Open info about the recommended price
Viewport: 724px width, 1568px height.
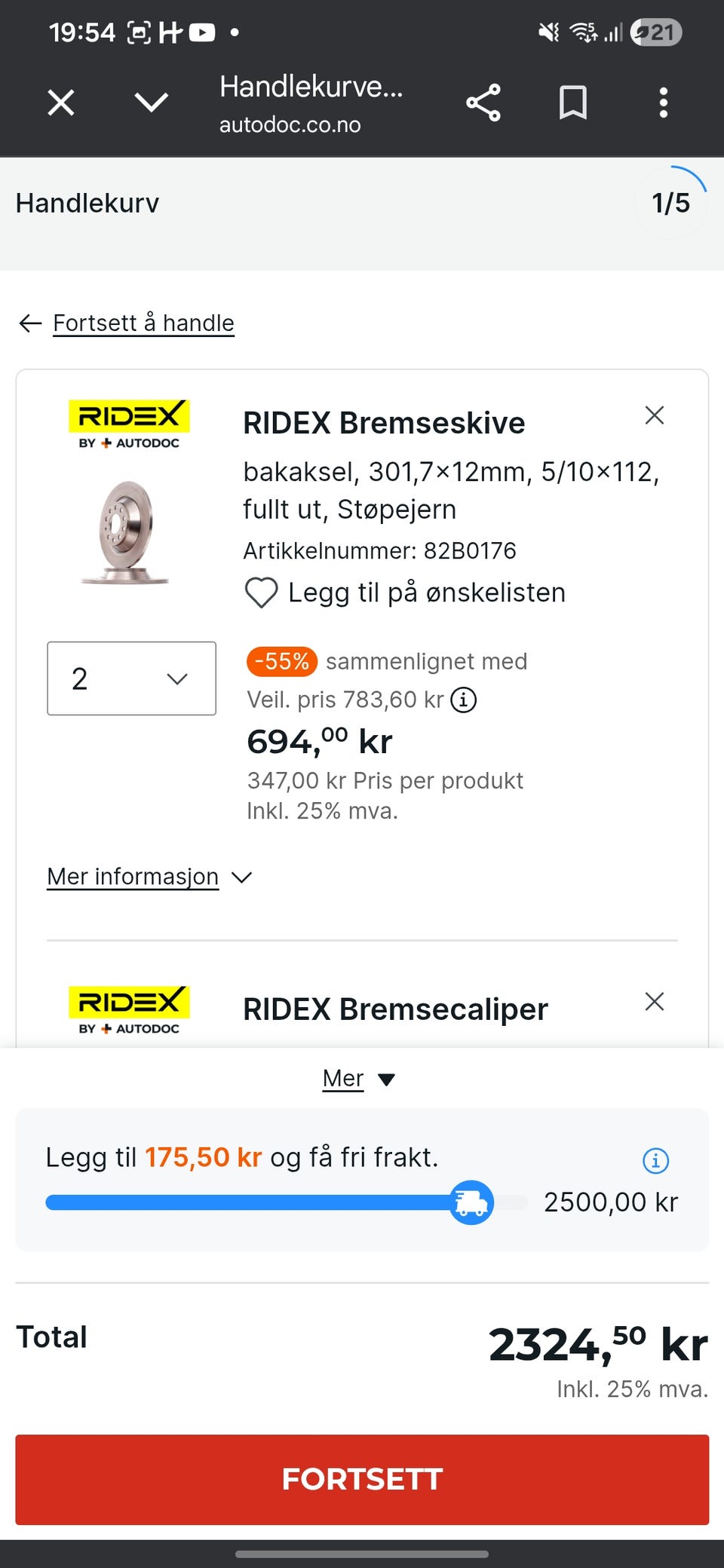[x=463, y=700]
